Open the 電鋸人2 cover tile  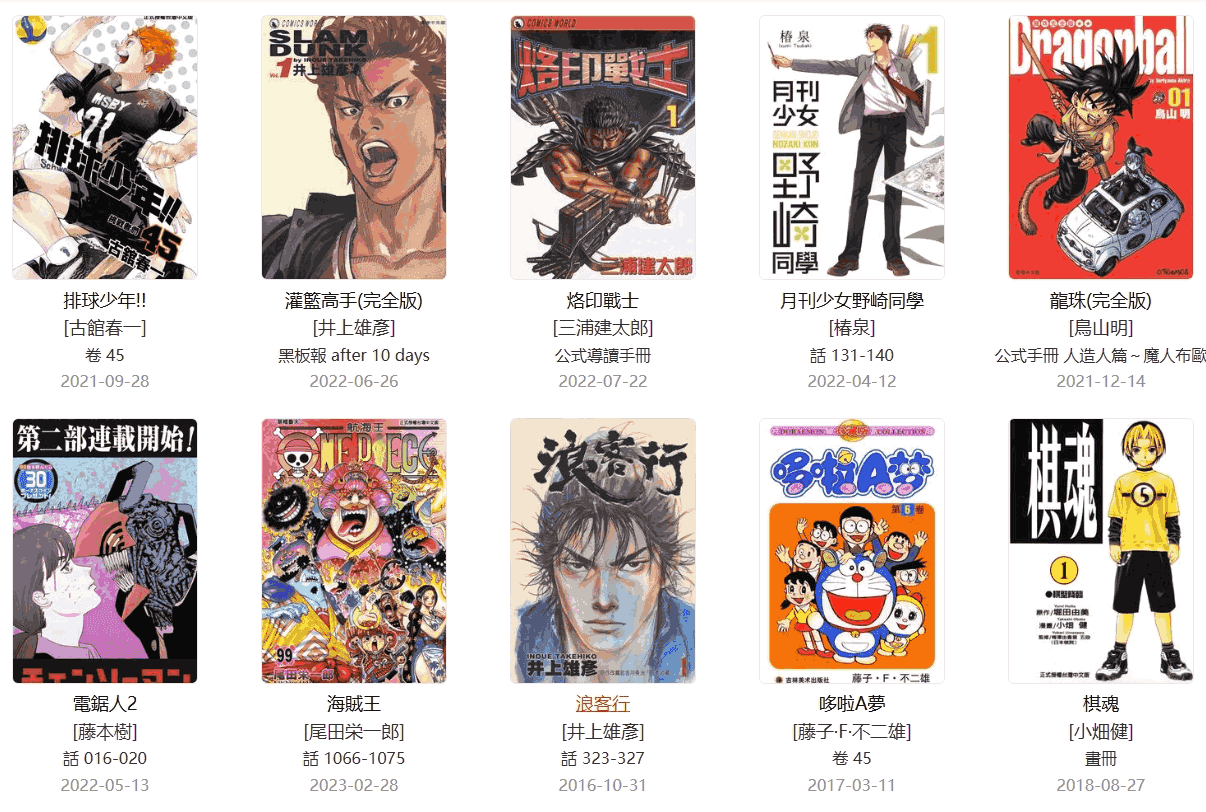click(105, 551)
